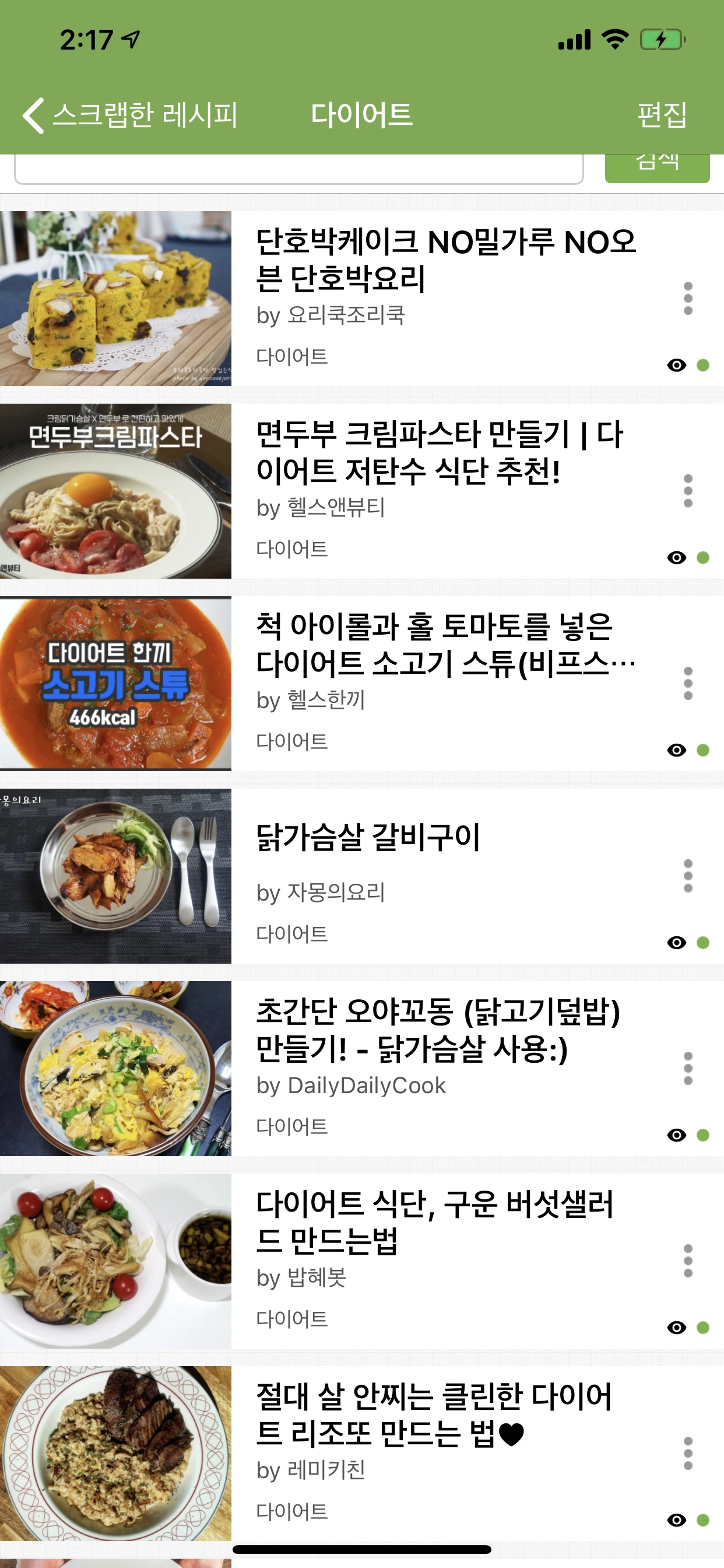Show more options for 면두부 크림파스타
The image size is (724, 1568).
click(x=688, y=491)
